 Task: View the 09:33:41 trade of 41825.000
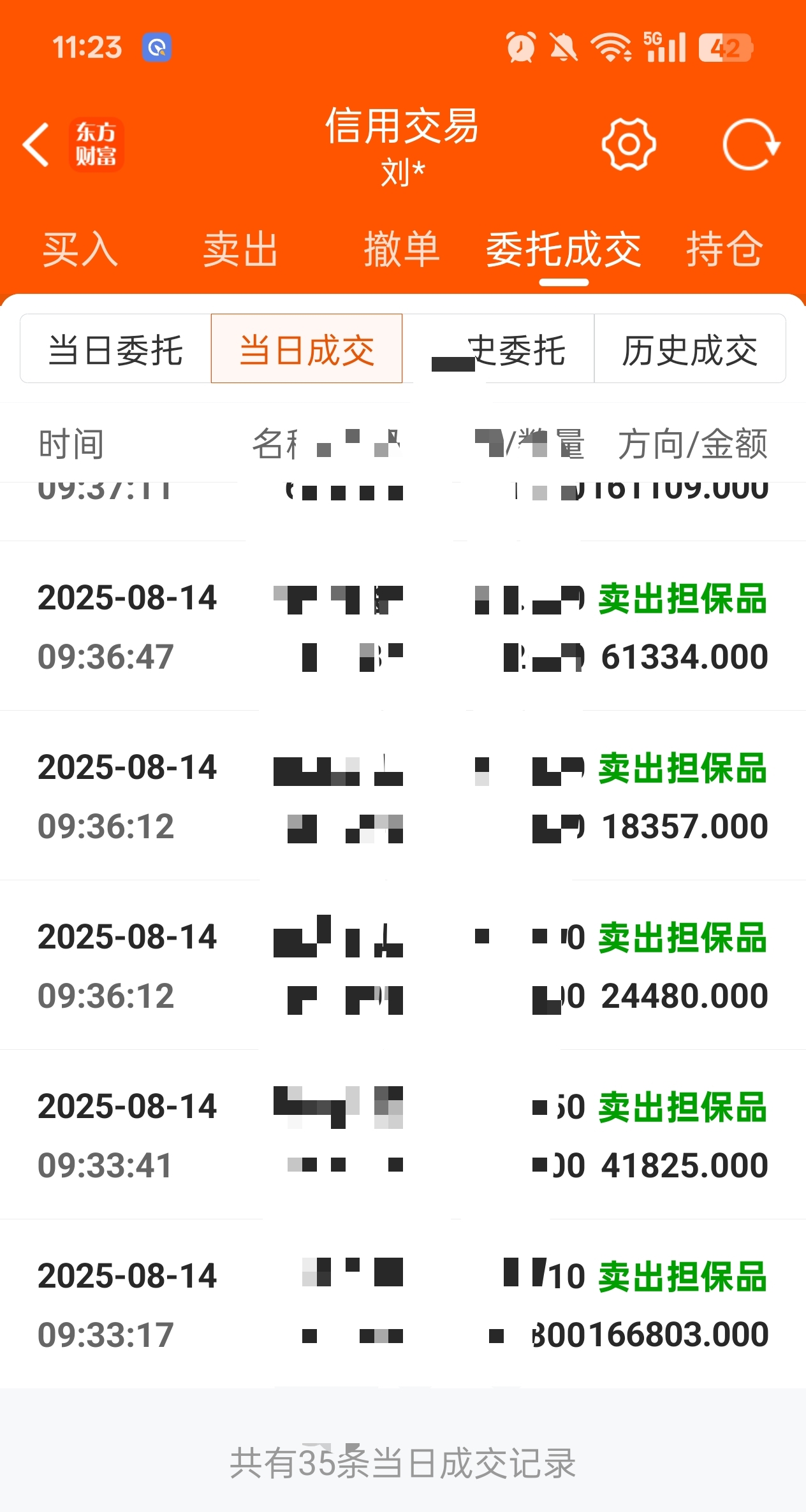coord(403,1135)
